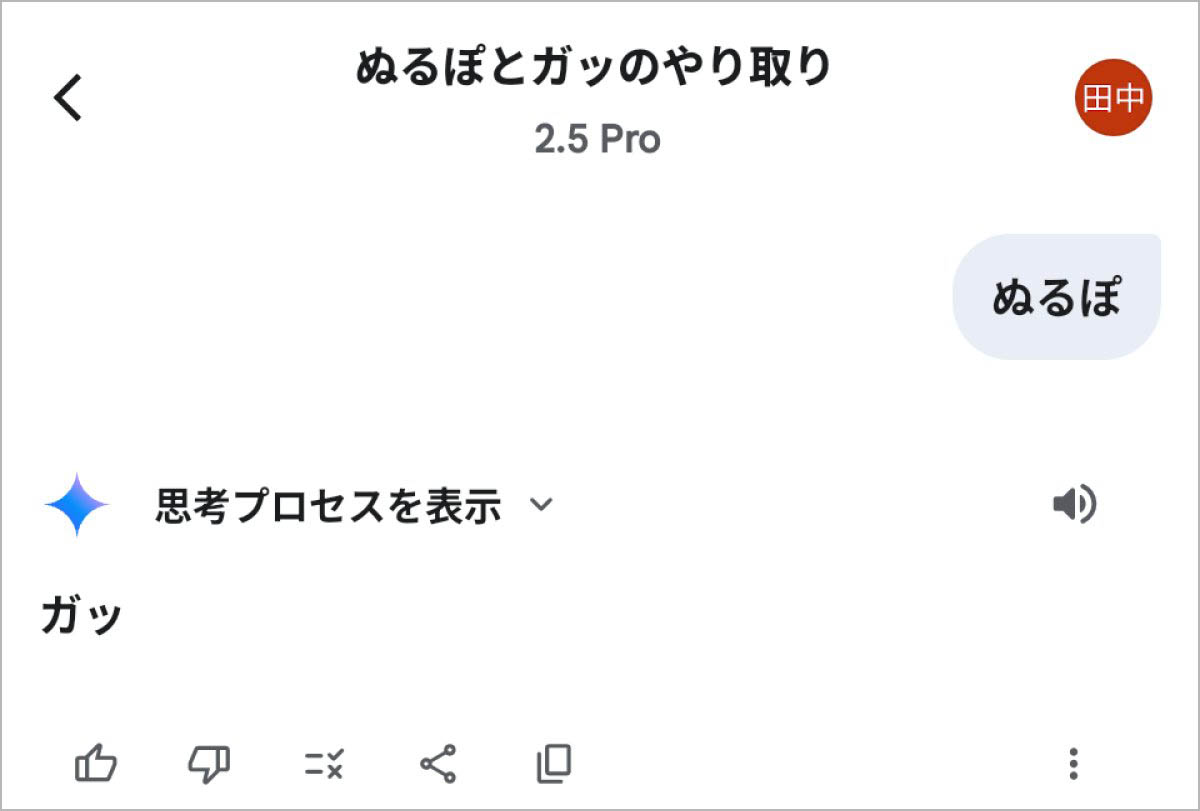Copy the ガッ response

coord(553,765)
